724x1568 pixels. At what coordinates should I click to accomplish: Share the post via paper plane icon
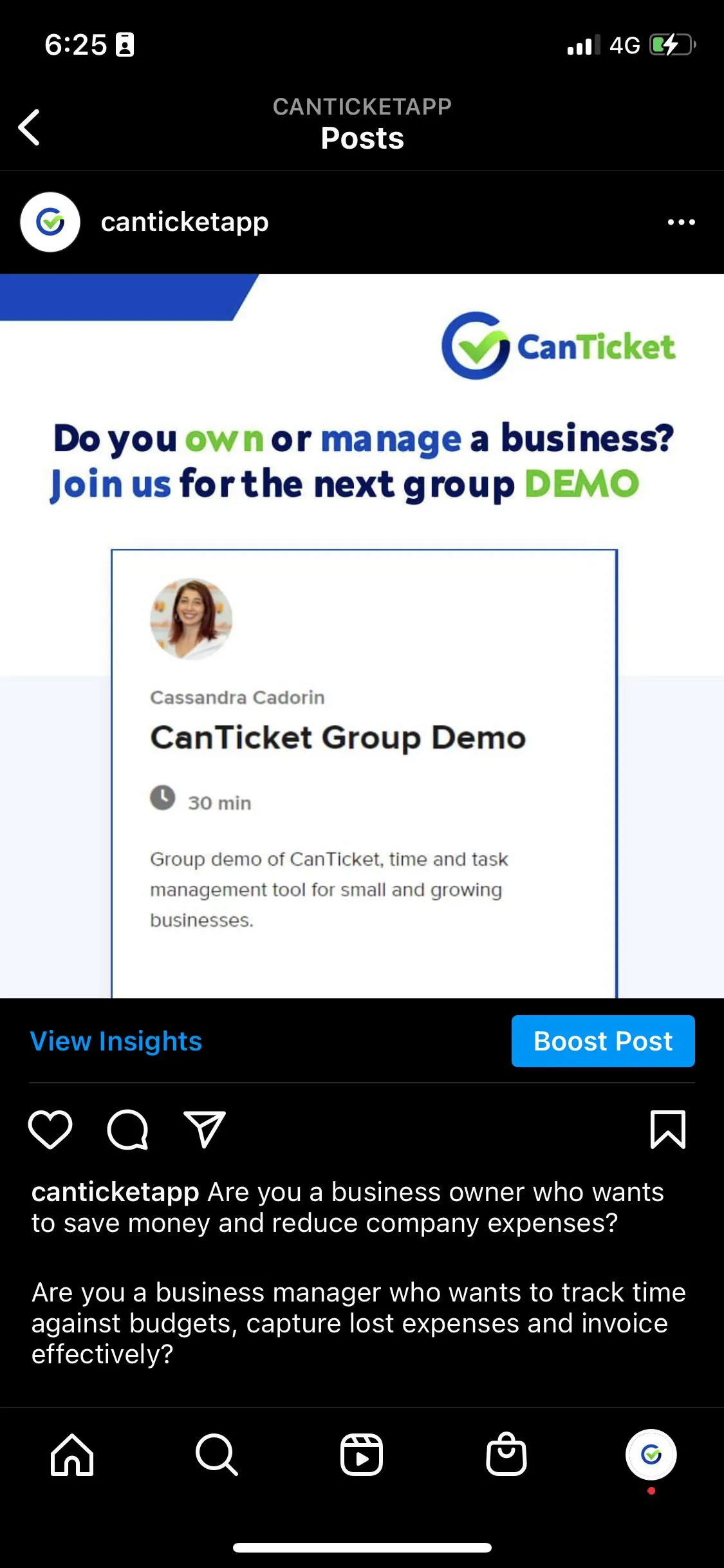tap(205, 1129)
